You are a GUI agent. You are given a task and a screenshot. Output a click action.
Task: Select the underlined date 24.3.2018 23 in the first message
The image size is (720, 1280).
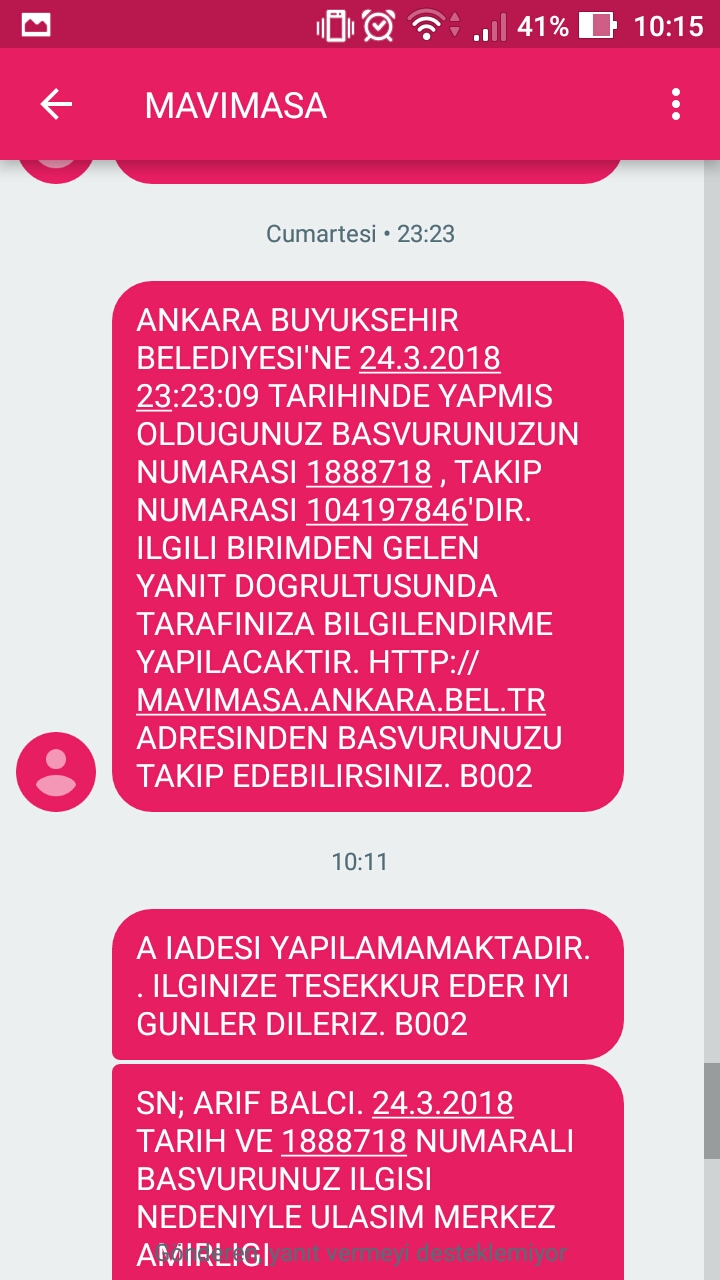point(429,358)
